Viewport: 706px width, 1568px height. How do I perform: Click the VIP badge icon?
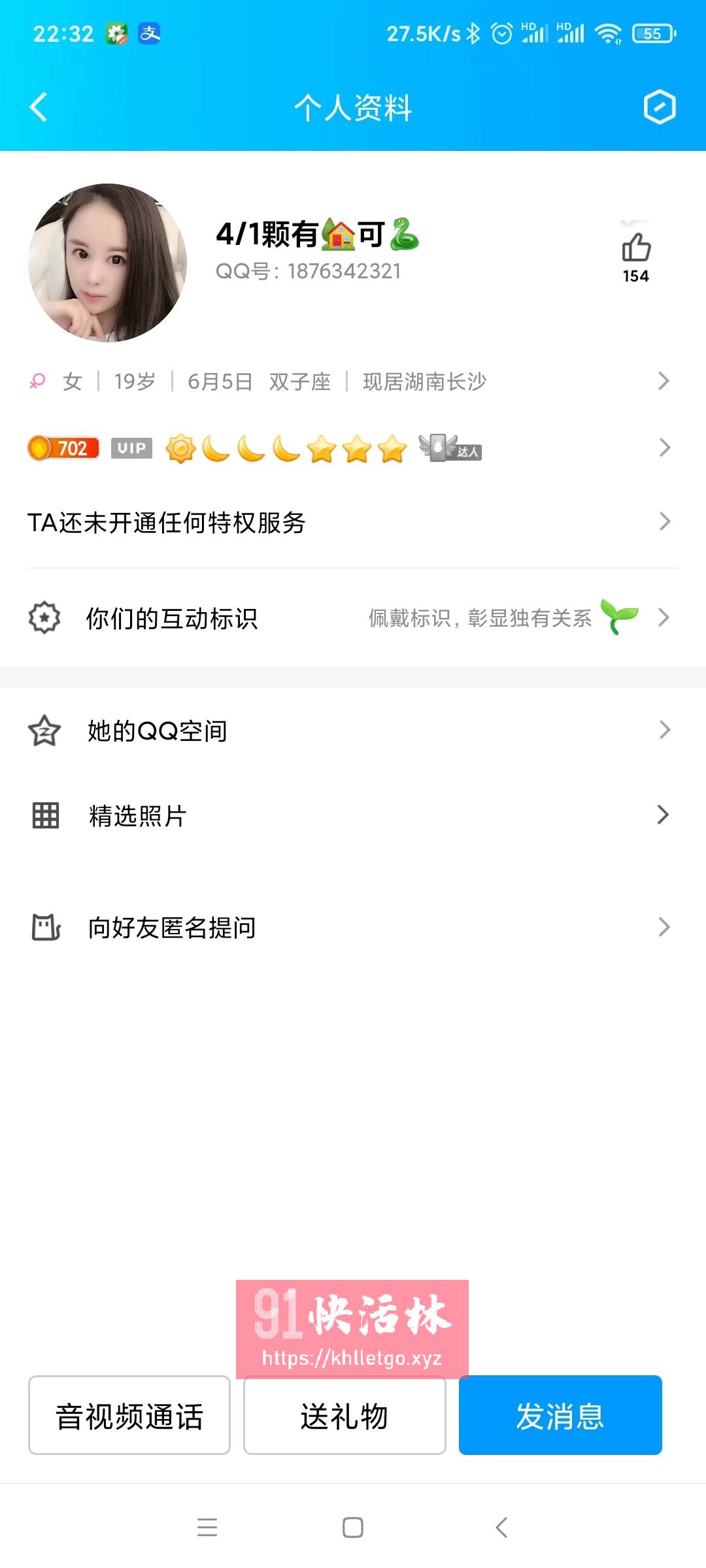click(130, 448)
